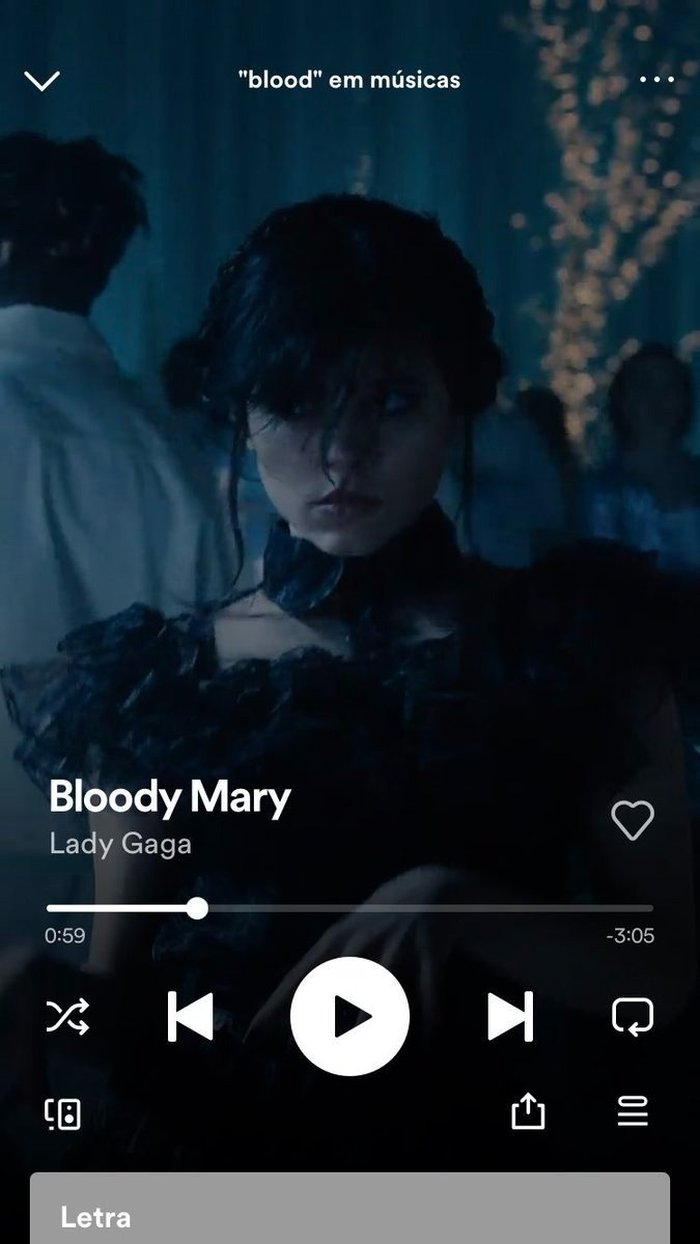Skip to the previous track
This screenshot has height=1244, width=700.
point(190,1017)
